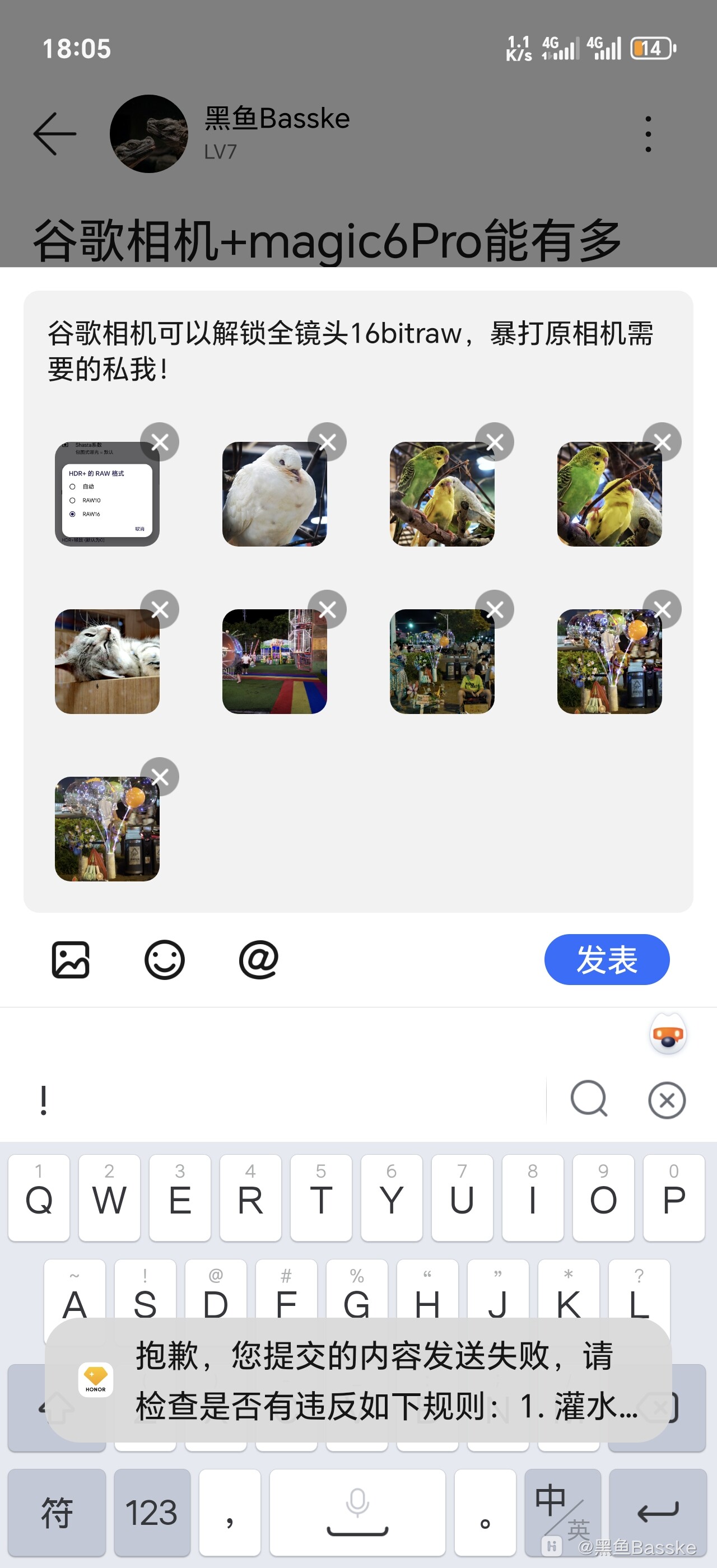Open the emoji smiley picker
The height and width of the screenshot is (1568, 717).
pyautogui.click(x=164, y=960)
